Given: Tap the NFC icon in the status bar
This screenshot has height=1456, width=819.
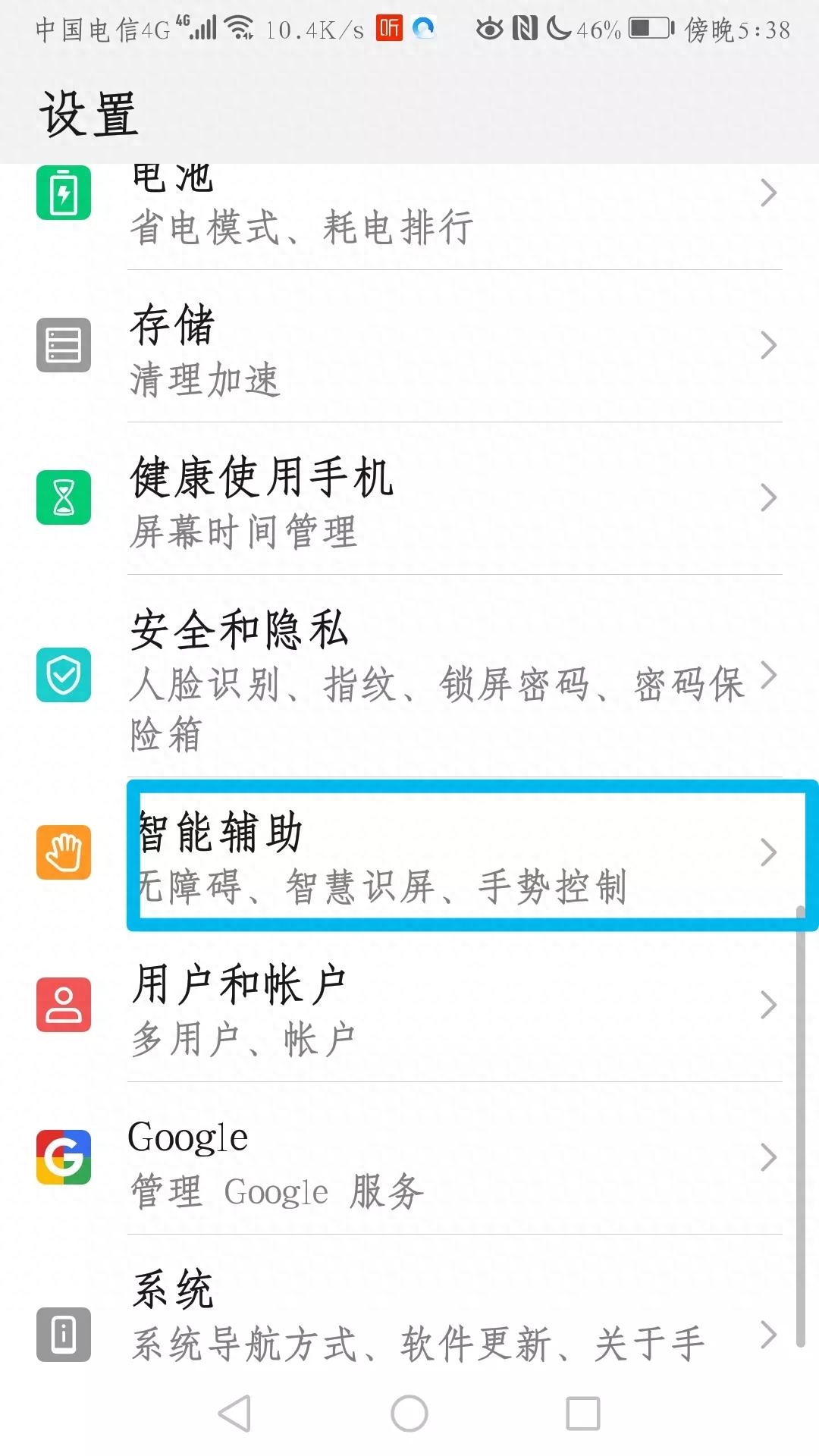Looking at the screenshot, I should [525, 29].
